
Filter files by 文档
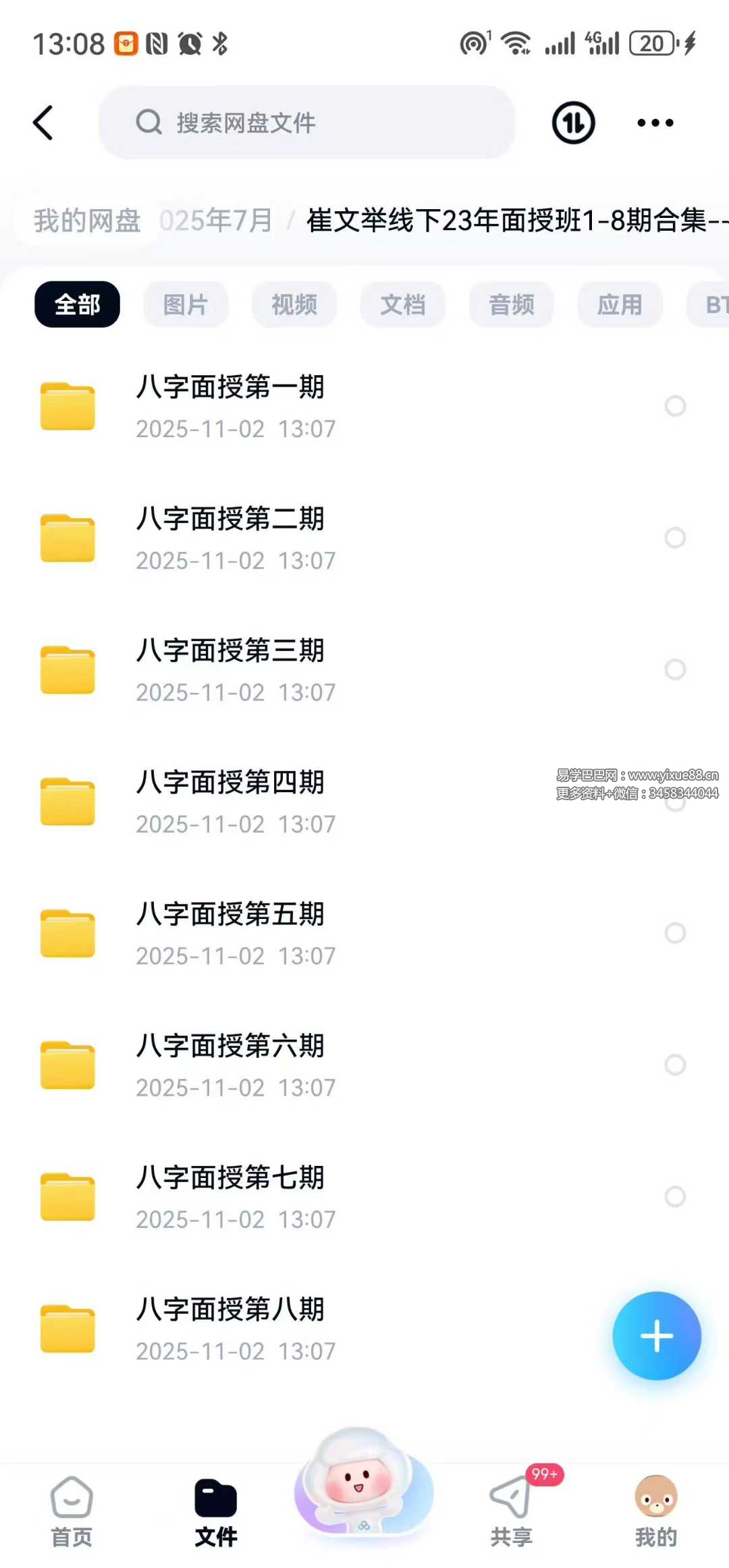pos(403,304)
